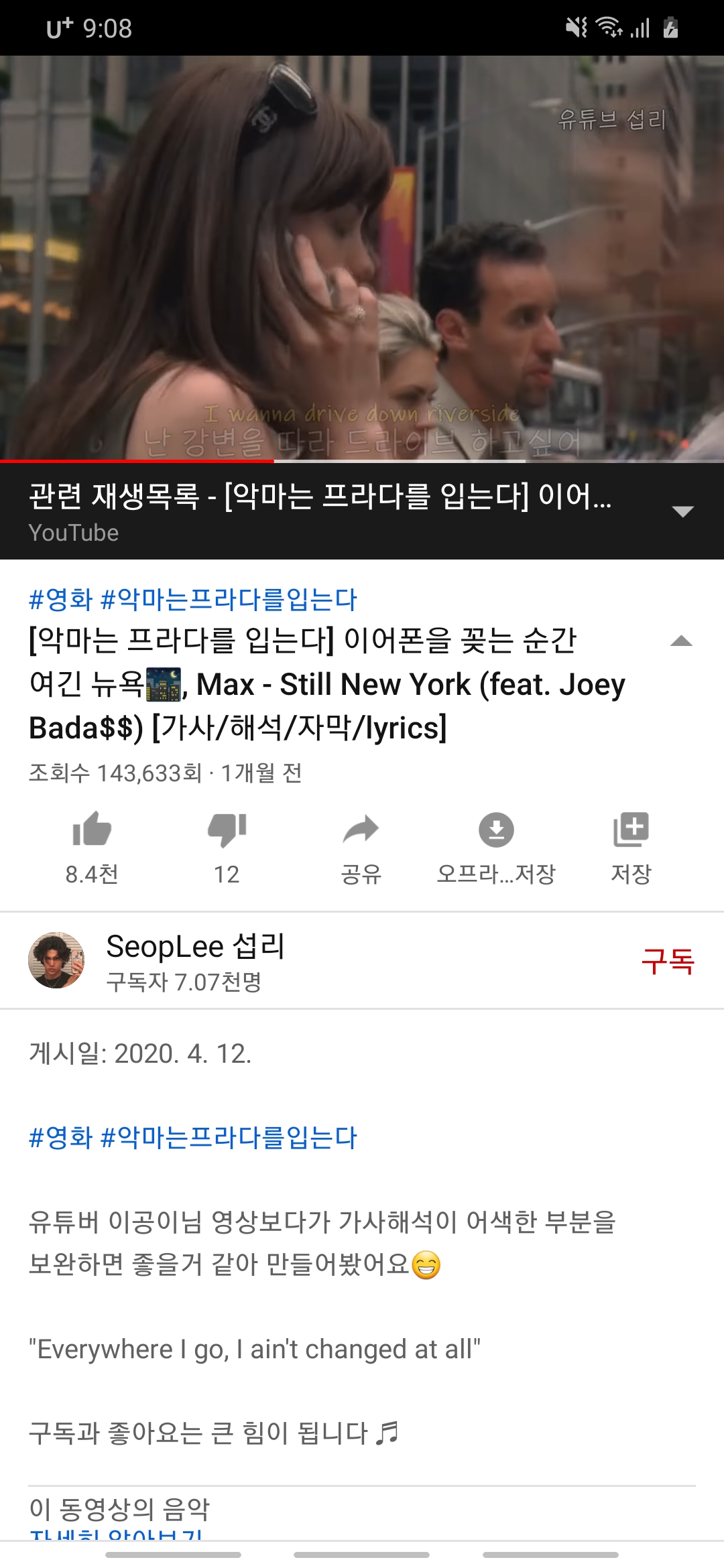Viewport: 724px width, 1568px height.
Task: Open the link under 이 동영상의 음악
Action: (x=115, y=1533)
